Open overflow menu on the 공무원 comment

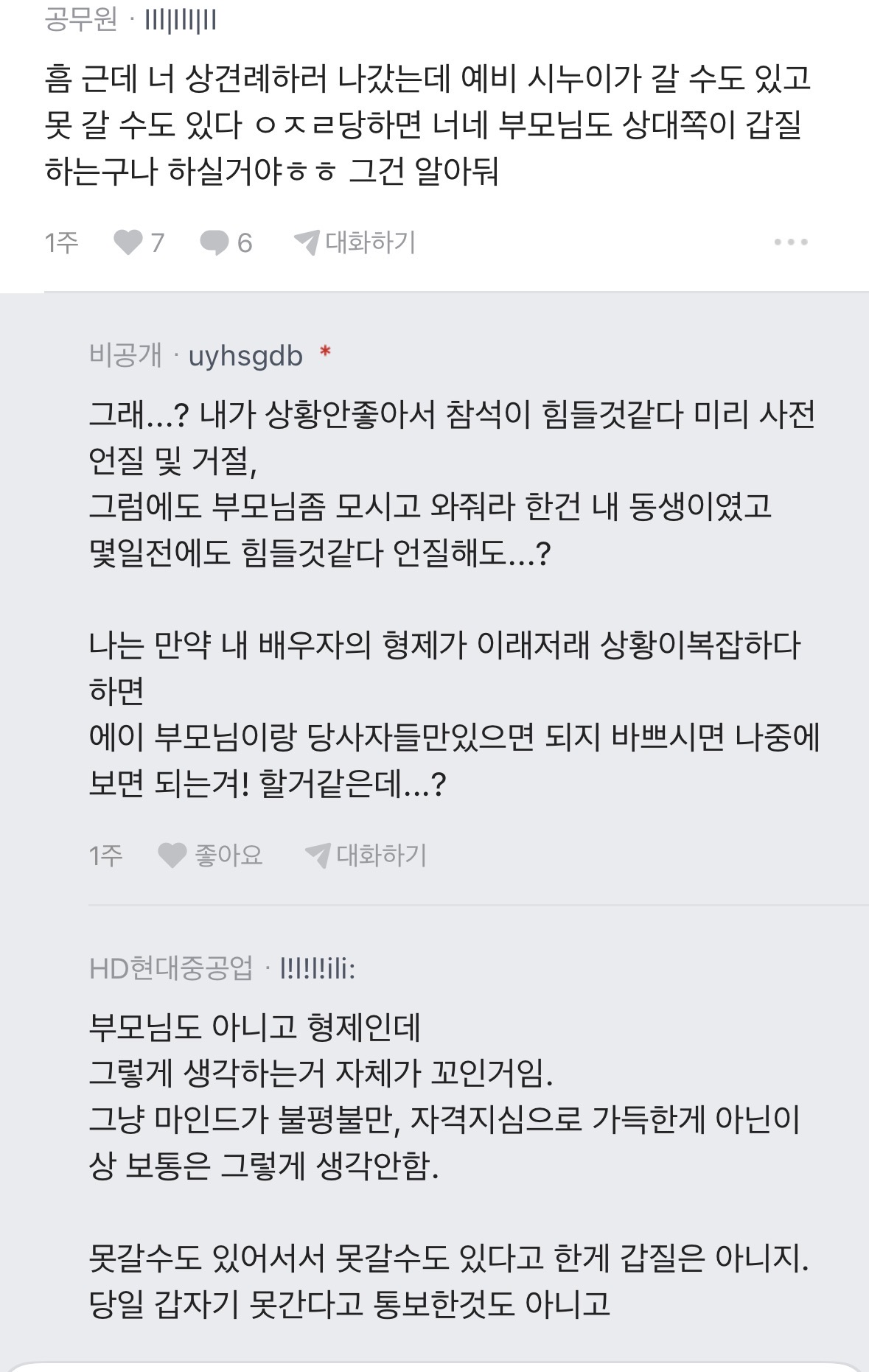click(791, 242)
